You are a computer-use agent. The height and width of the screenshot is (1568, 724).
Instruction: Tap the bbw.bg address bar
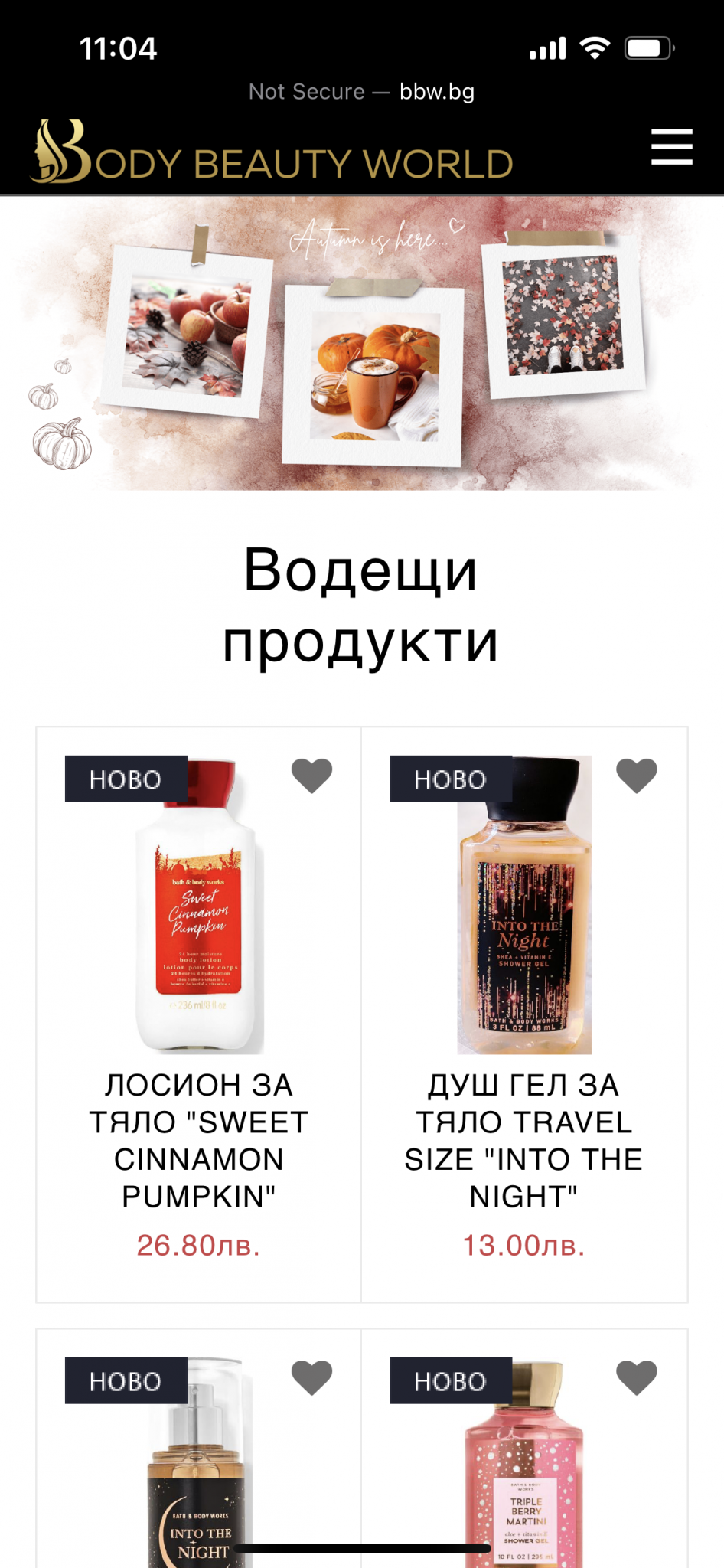[x=362, y=92]
